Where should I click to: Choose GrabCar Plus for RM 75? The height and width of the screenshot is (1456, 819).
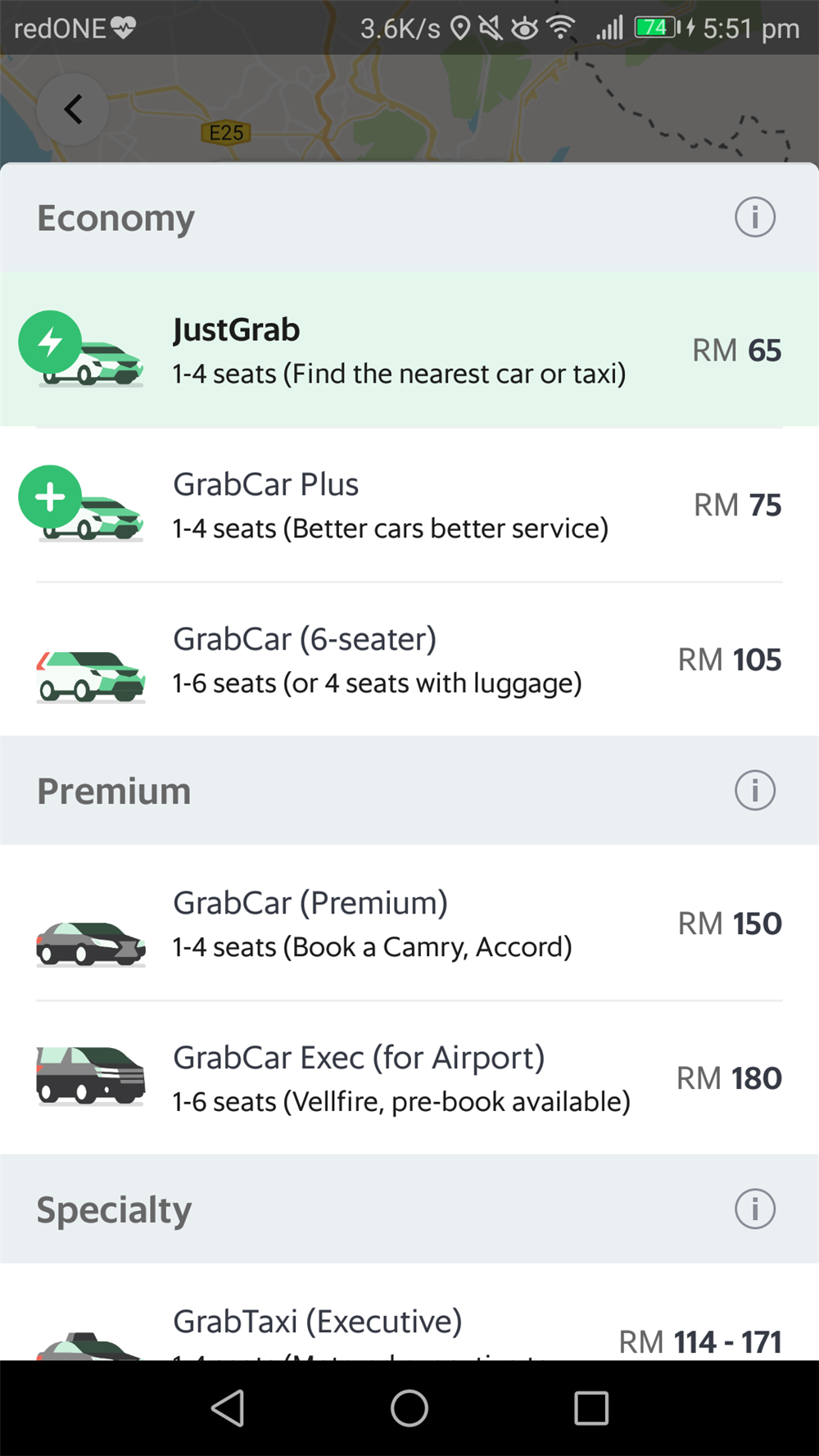(409, 505)
